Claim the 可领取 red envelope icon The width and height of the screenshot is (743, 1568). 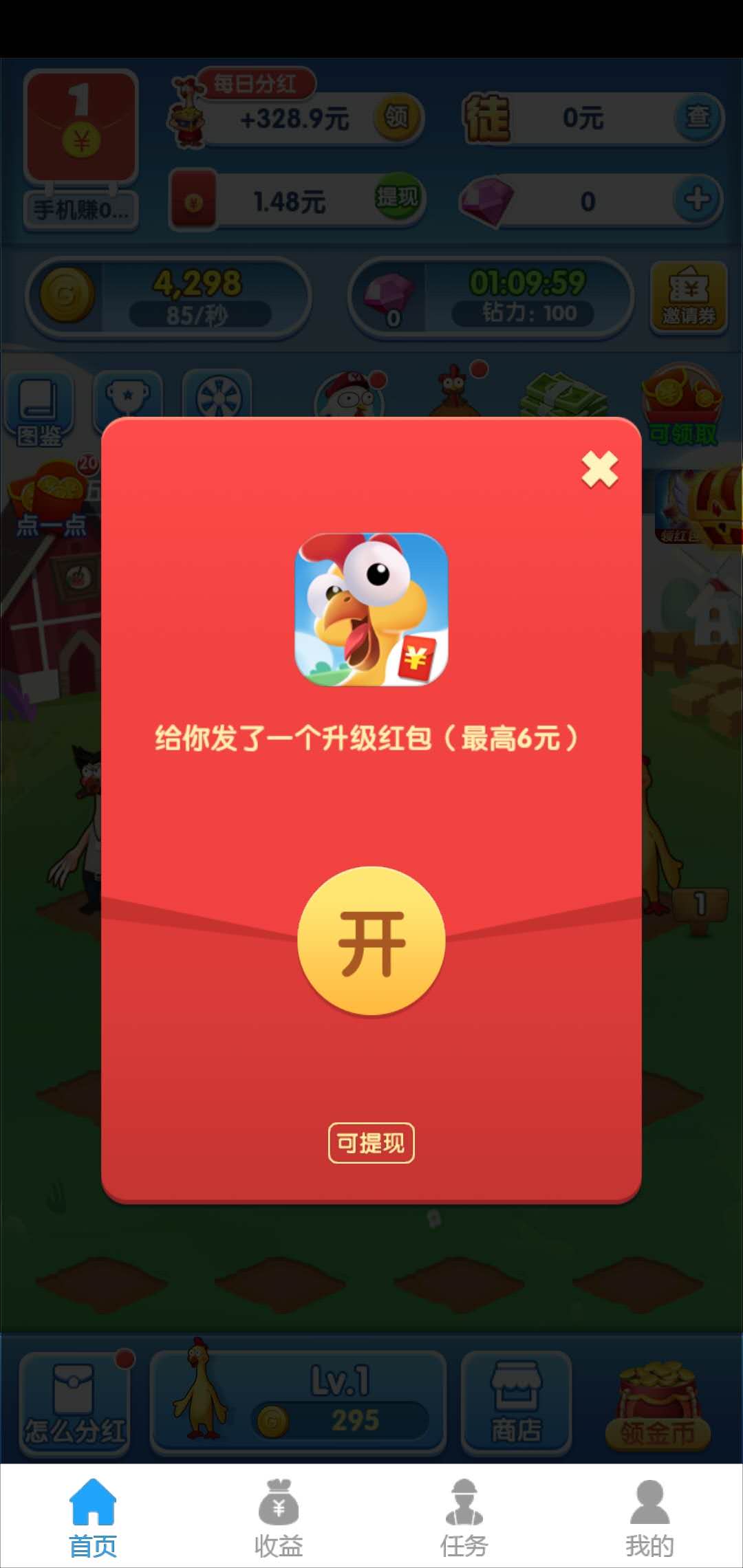pos(681,399)
